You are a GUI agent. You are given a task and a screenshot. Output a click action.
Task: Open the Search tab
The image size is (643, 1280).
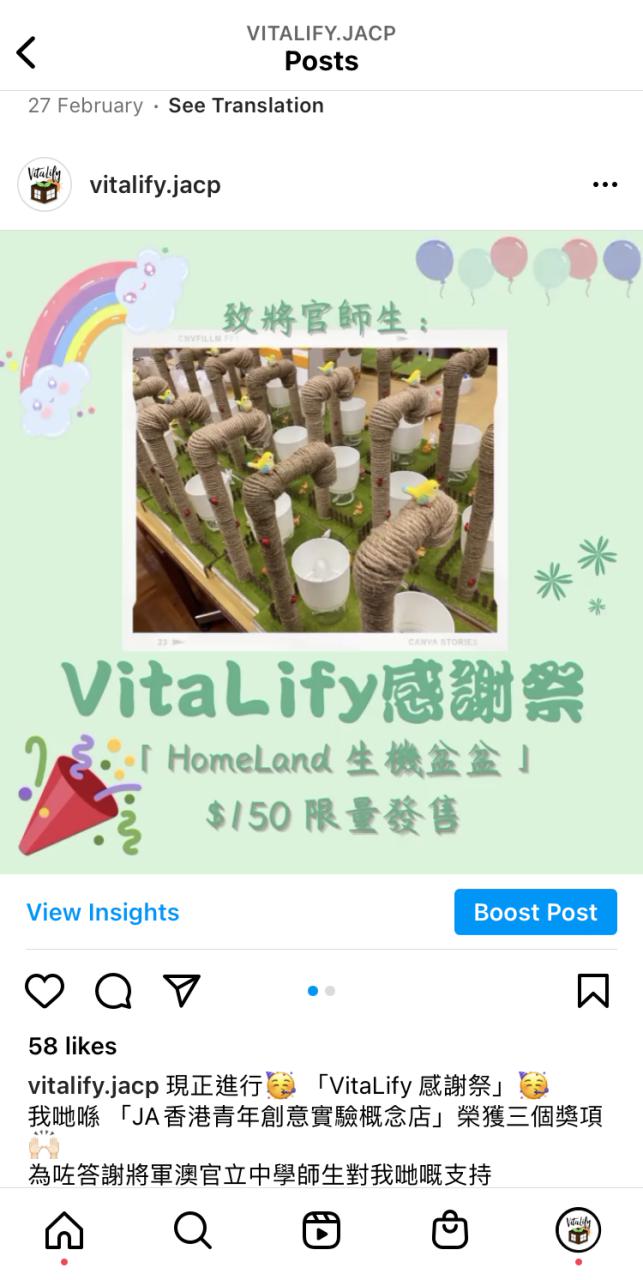click(193, 1230)
